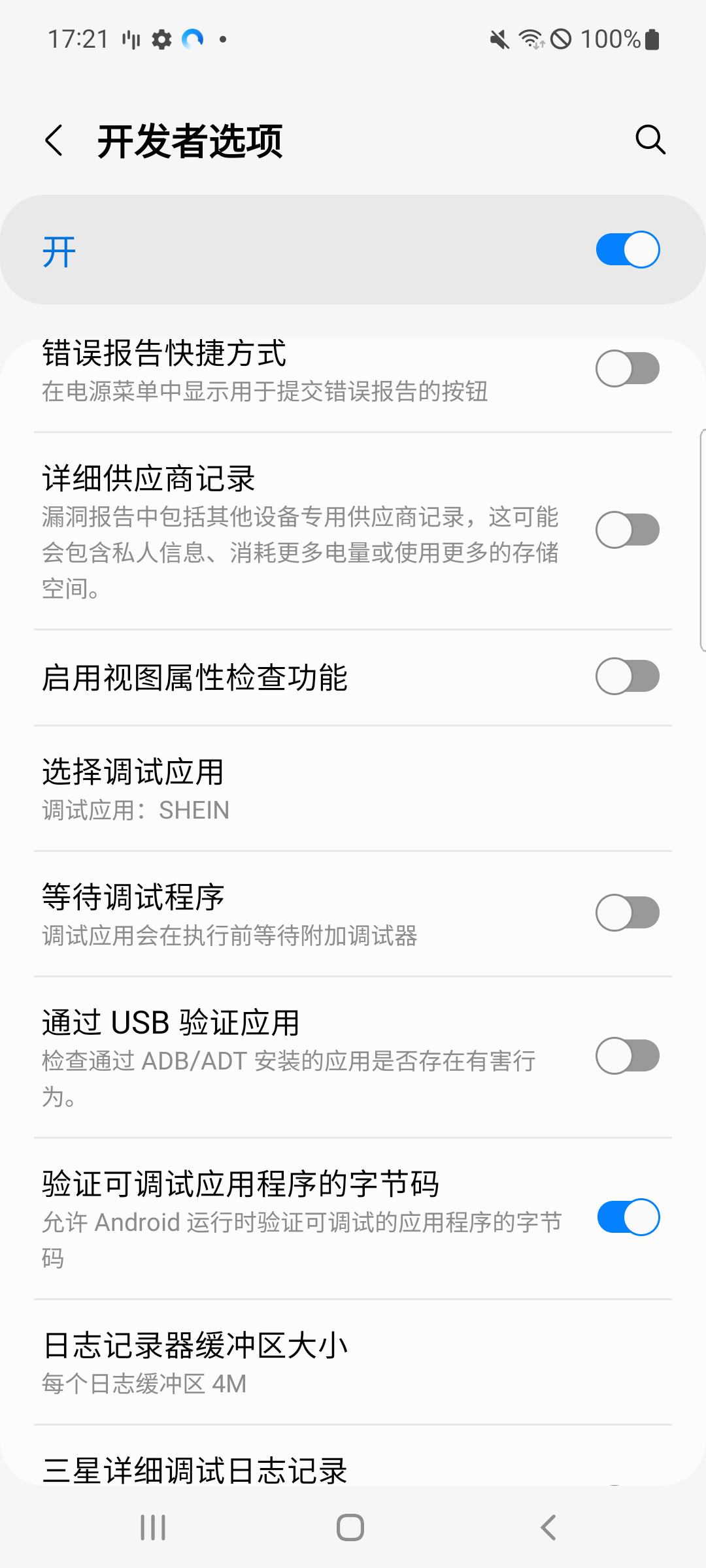
Task: Open 日志记录器缓冲区大小 options
Action: [x=353, y=1362]
